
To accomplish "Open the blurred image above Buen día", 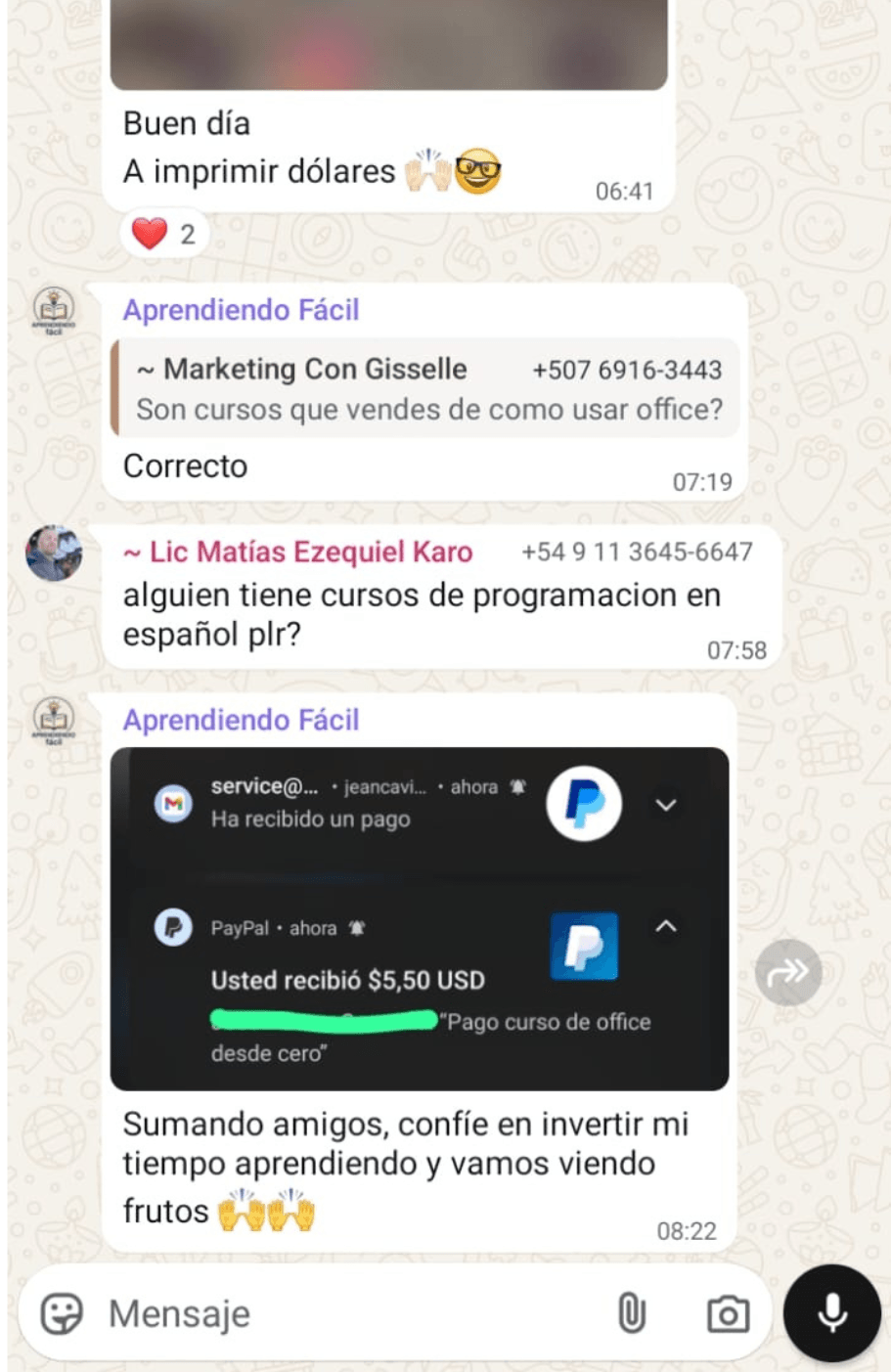I will click(388, 44).
